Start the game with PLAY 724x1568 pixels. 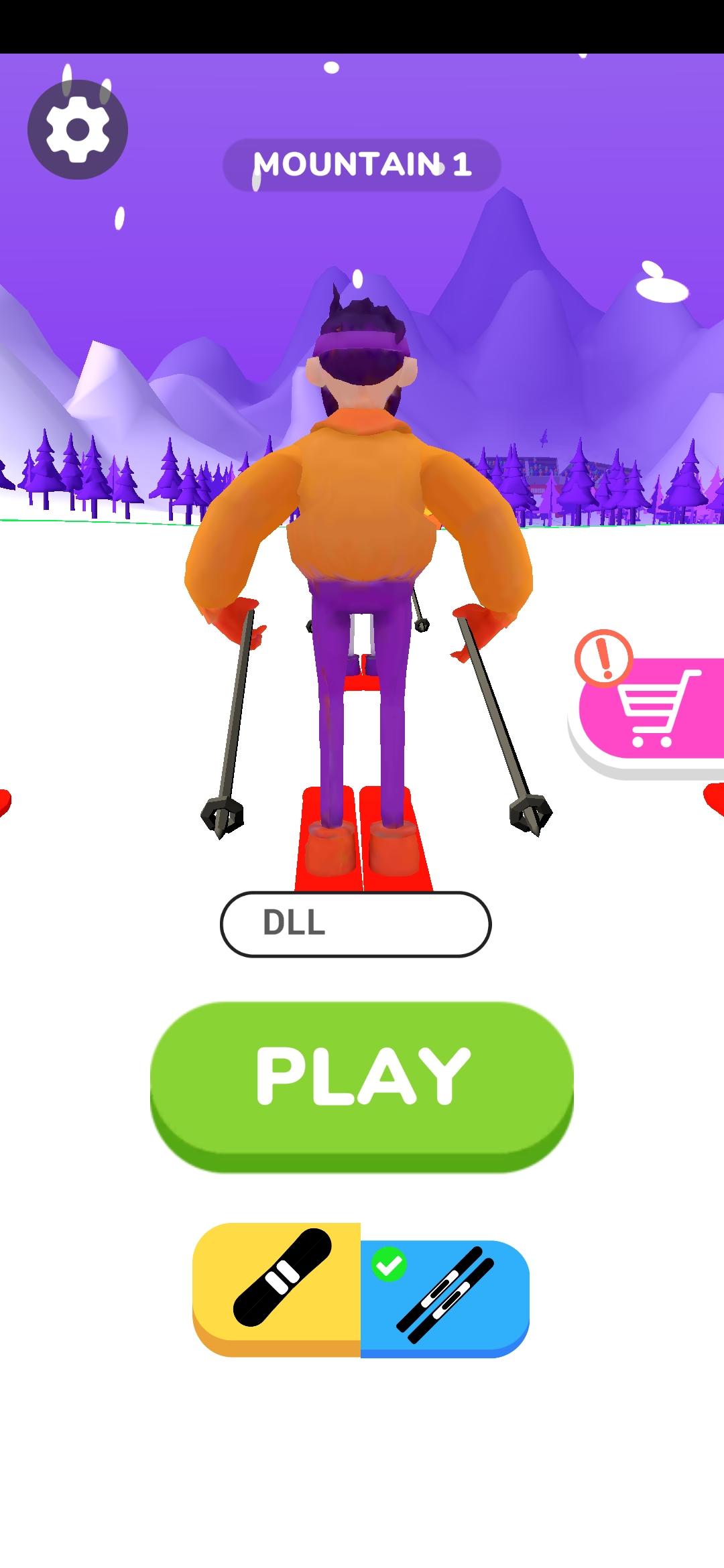[x=362, y=1079]
